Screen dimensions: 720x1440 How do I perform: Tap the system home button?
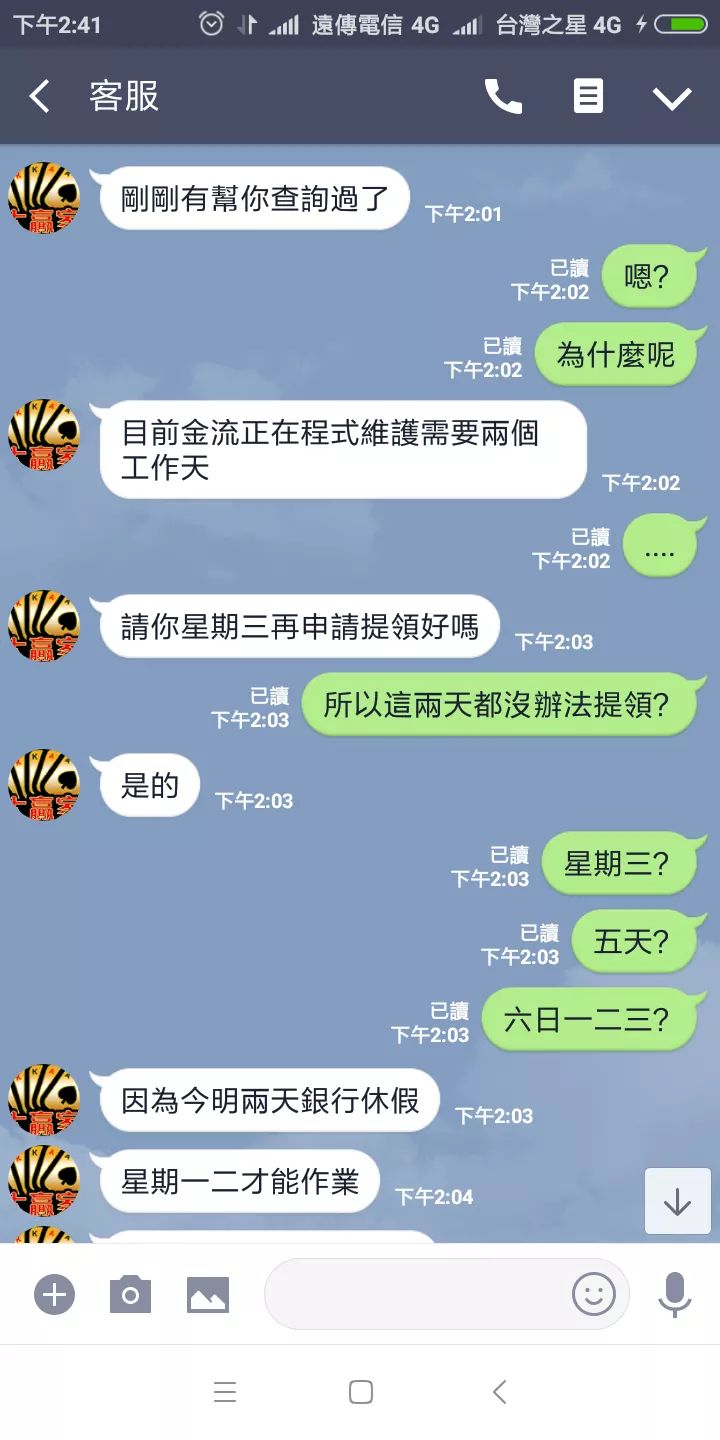(361, 1392)
